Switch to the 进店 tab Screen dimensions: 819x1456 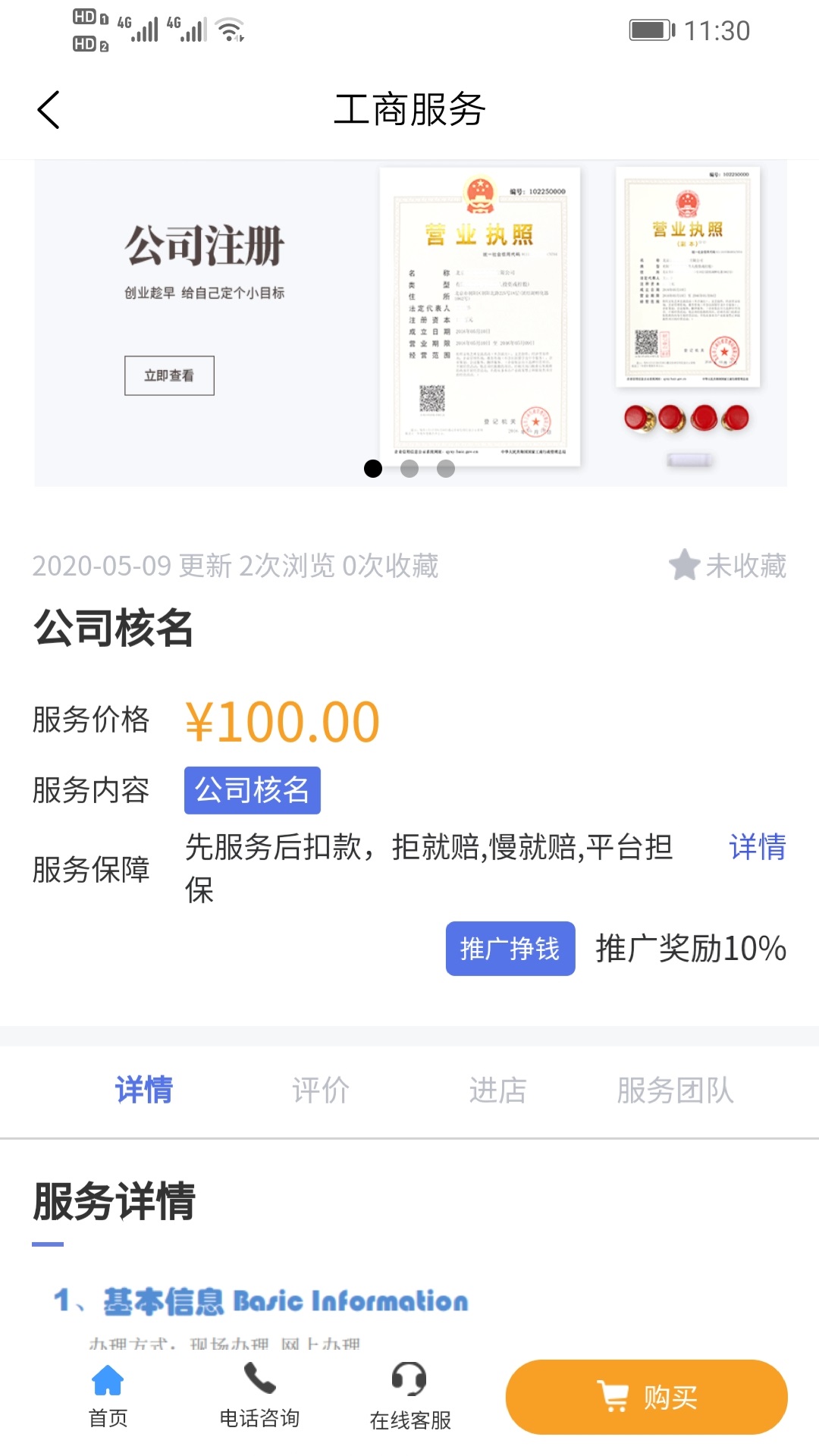pyautogui.click(x=497, y=1090)
